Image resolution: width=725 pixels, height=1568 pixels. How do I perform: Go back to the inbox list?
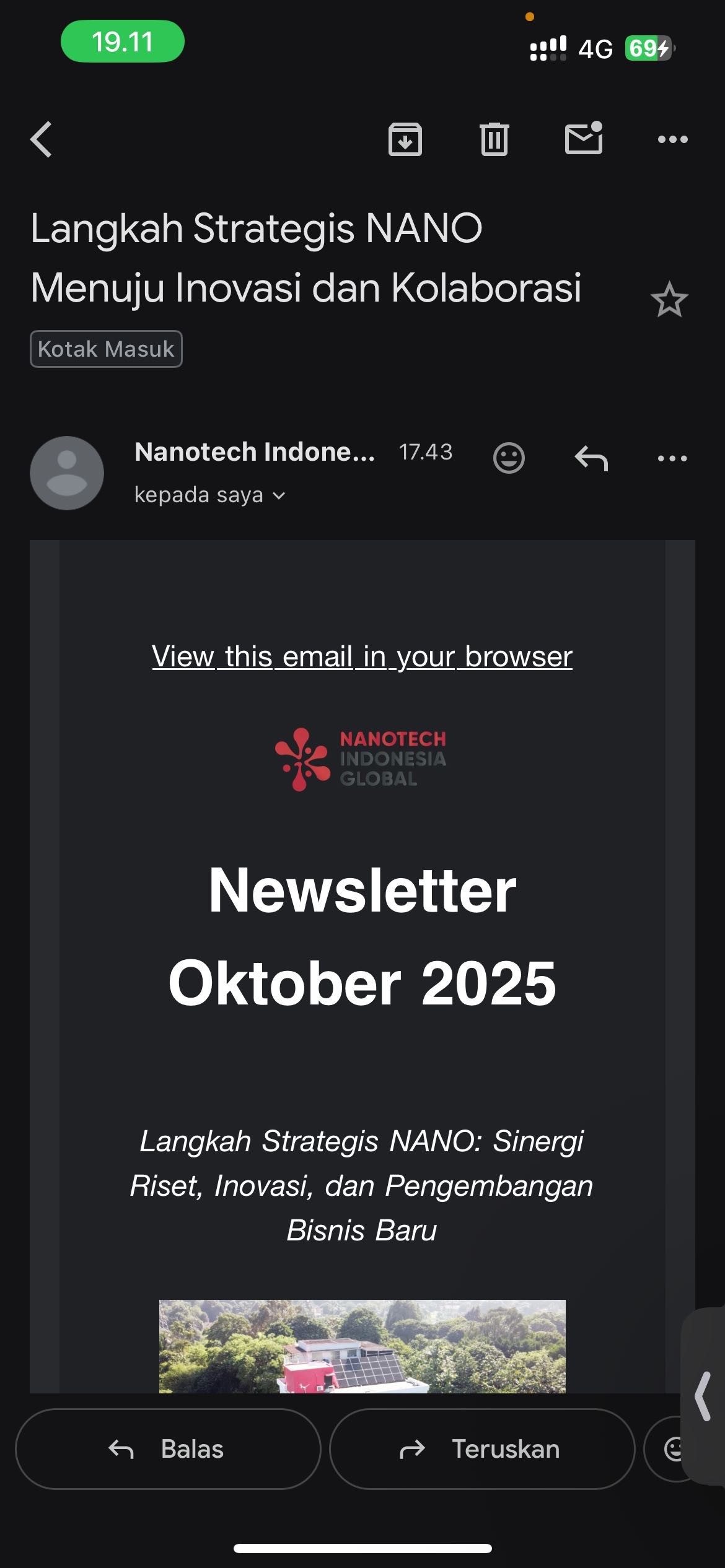[x=42, y=139]
